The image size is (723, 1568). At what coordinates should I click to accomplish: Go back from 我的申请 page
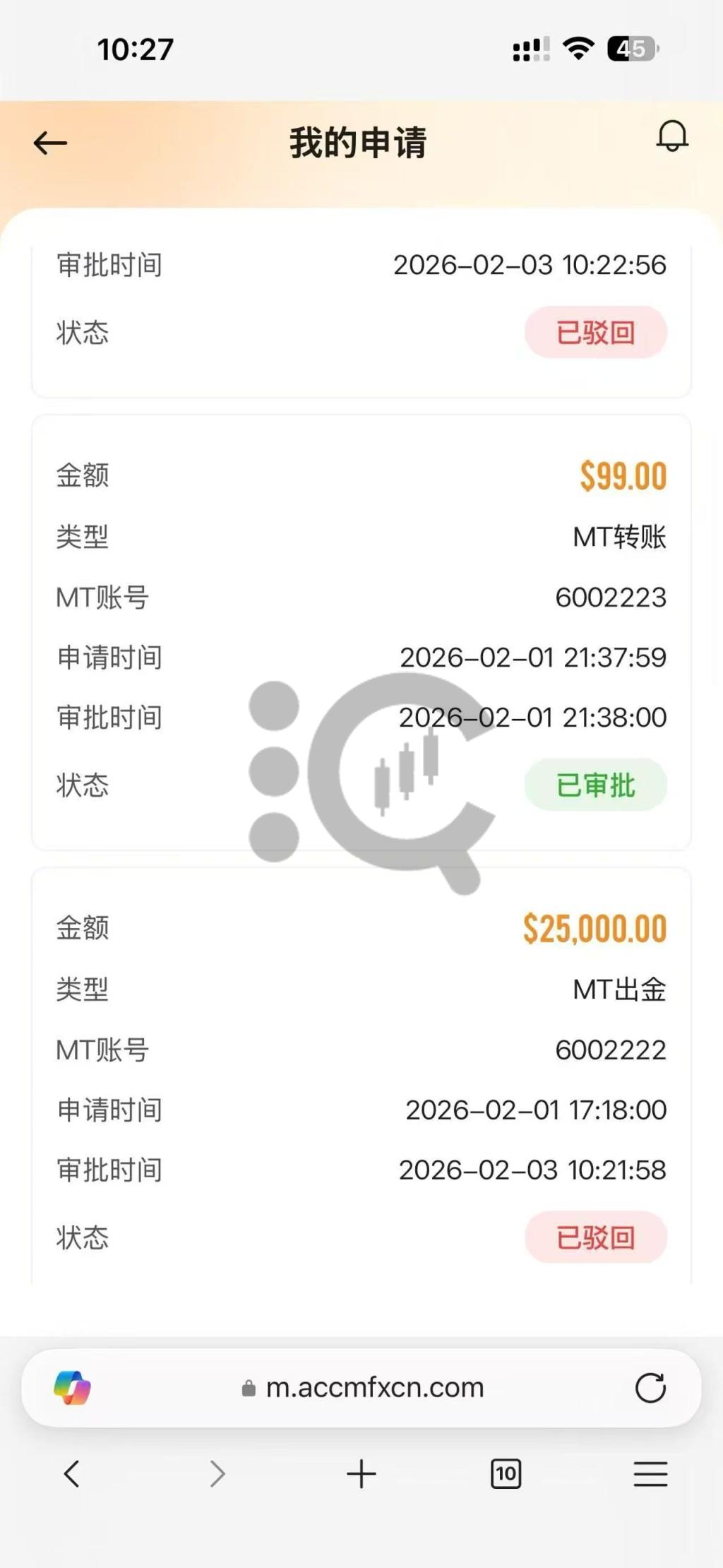click(x=50, y=143)
